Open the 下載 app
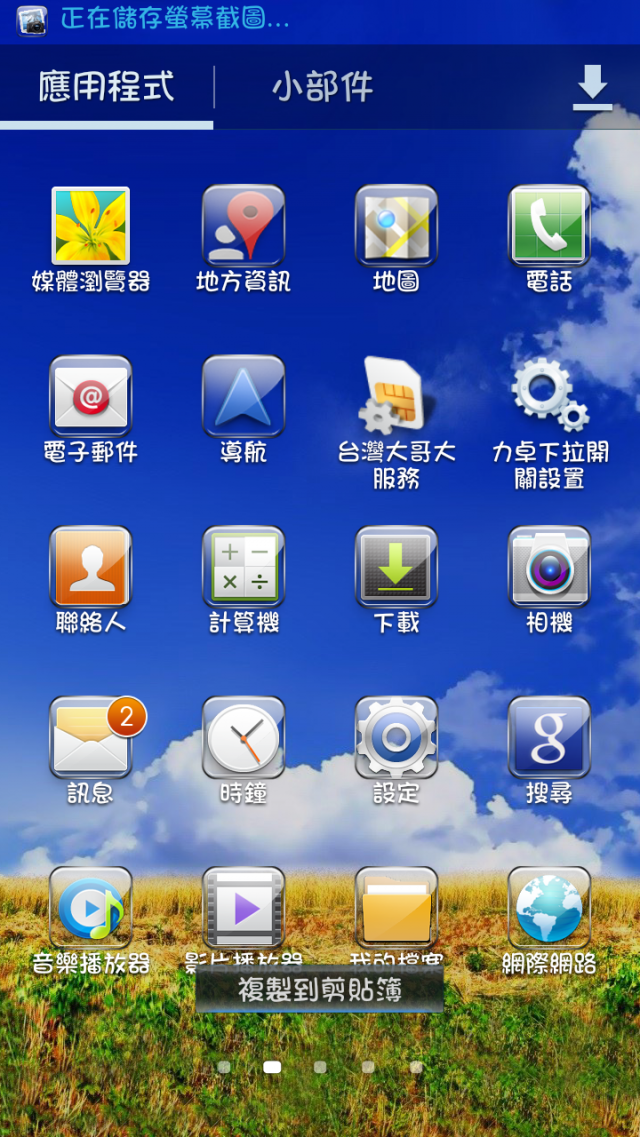Viewport: 640px width, 1138px height. click(x=396, y=567)
